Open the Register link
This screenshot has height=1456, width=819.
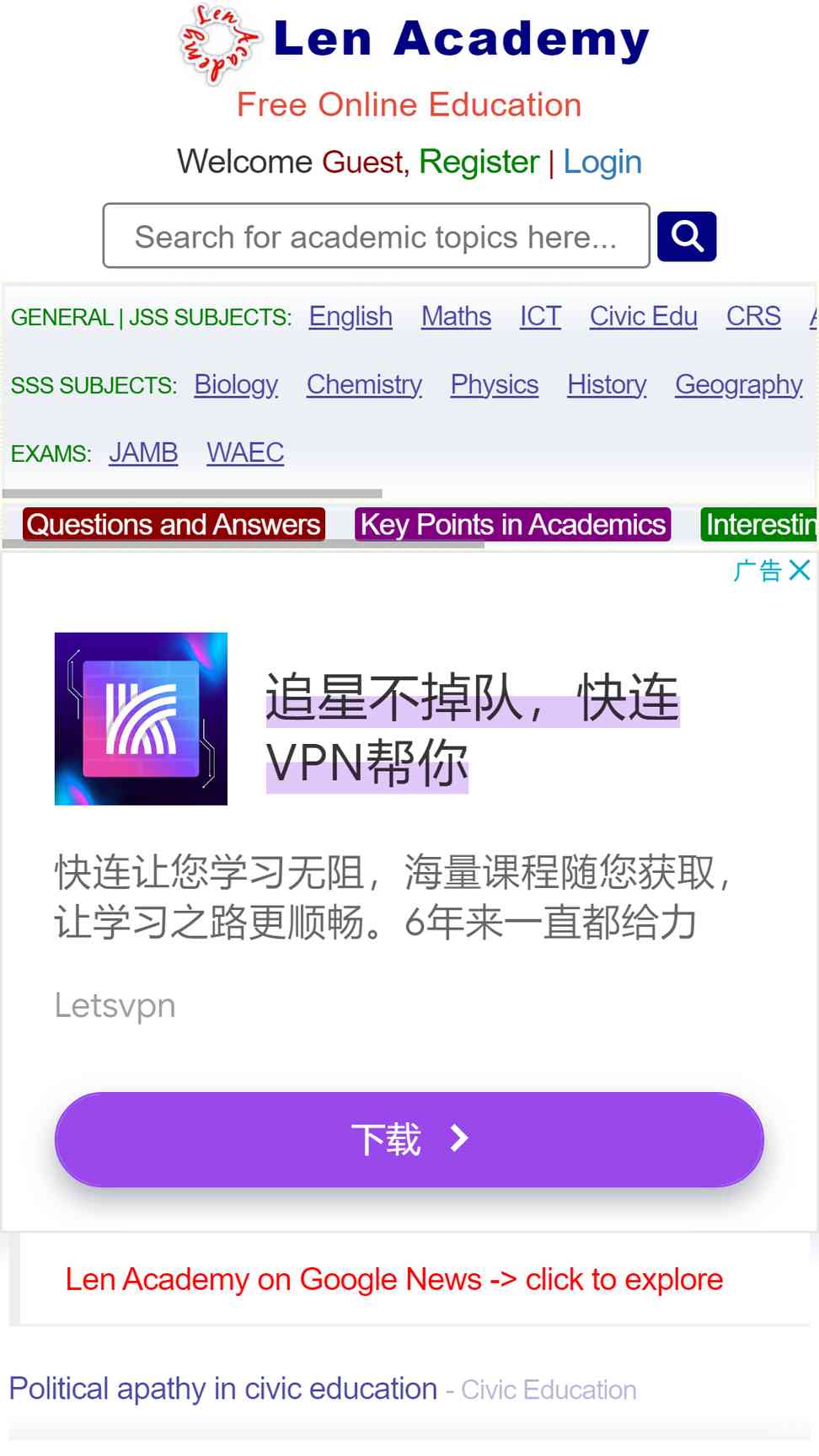(479, 162)
